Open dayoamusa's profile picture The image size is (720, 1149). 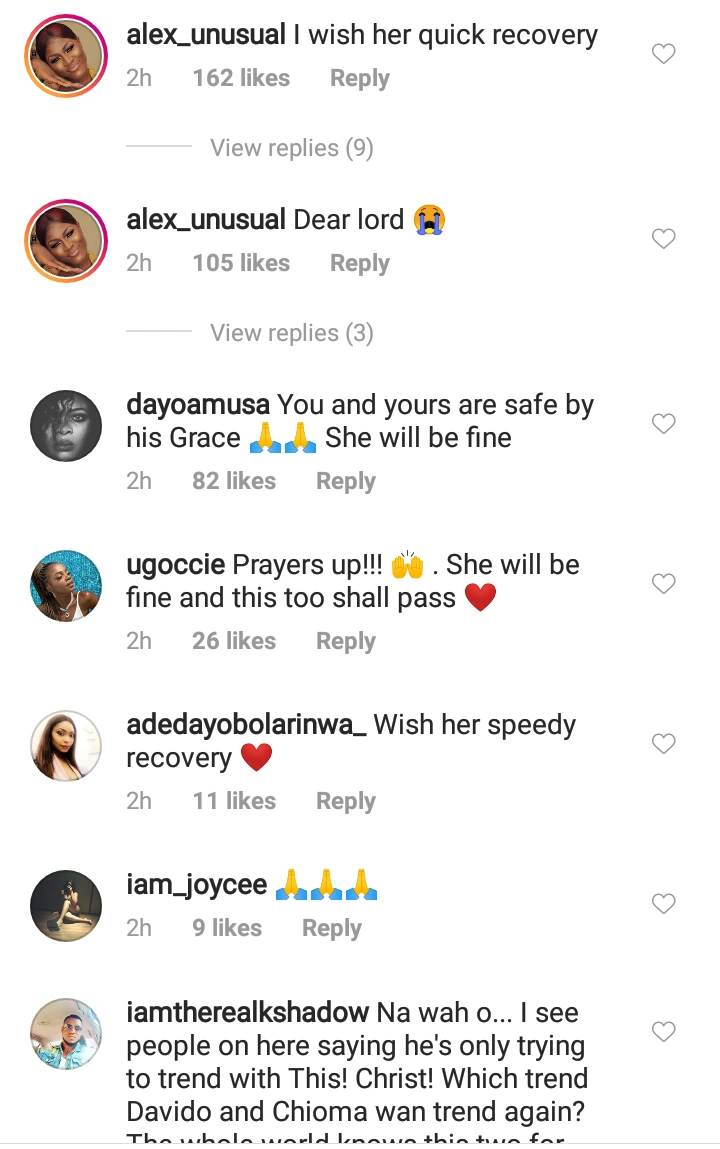(66, 425)
